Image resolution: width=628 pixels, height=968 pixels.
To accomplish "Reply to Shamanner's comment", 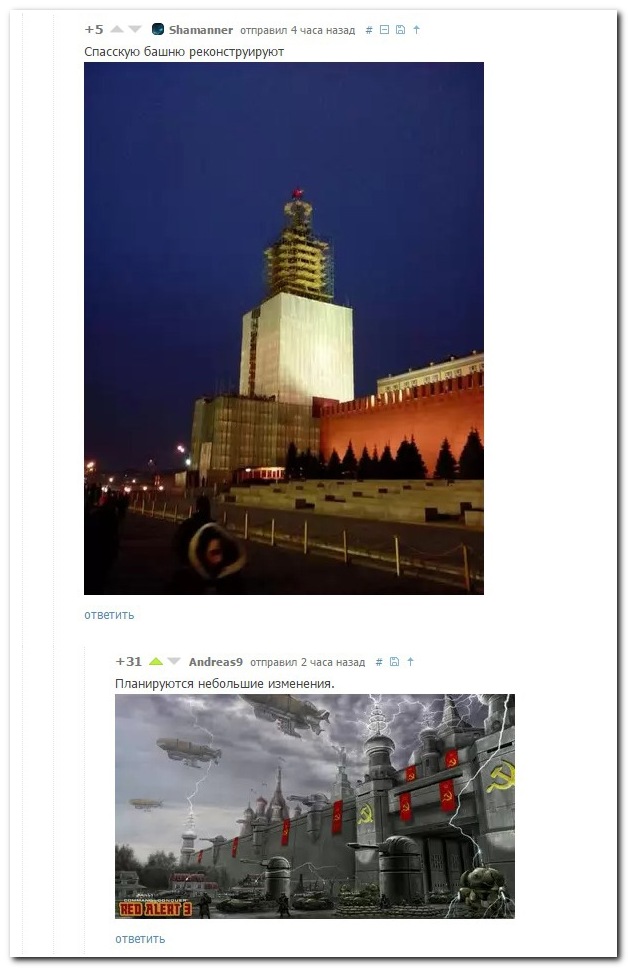I will (108, 615).
